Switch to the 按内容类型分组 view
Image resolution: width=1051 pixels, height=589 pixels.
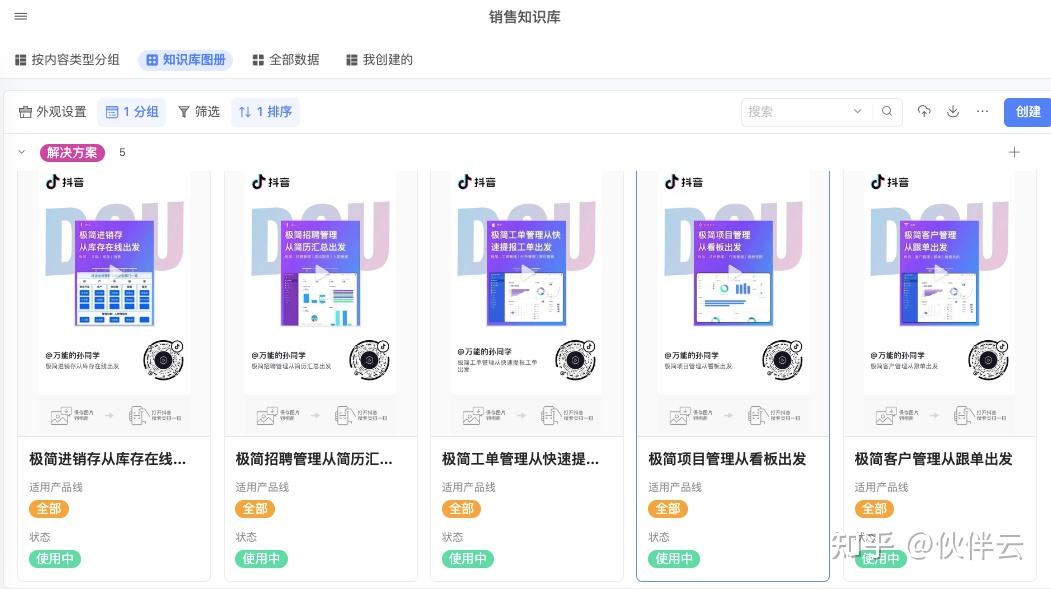click(x=67, y=60)
